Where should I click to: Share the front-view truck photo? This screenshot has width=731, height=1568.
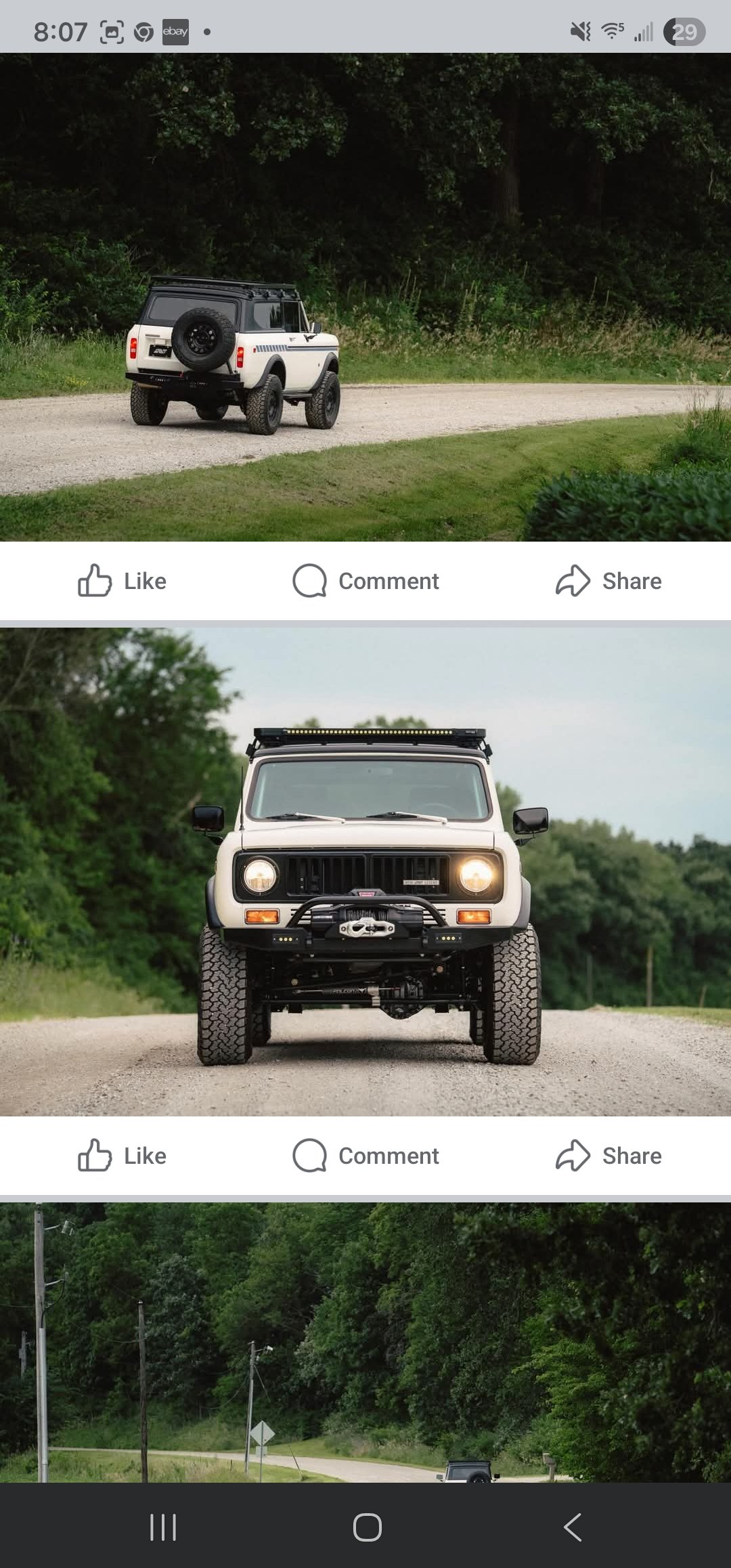click(x=608, y=1156)
